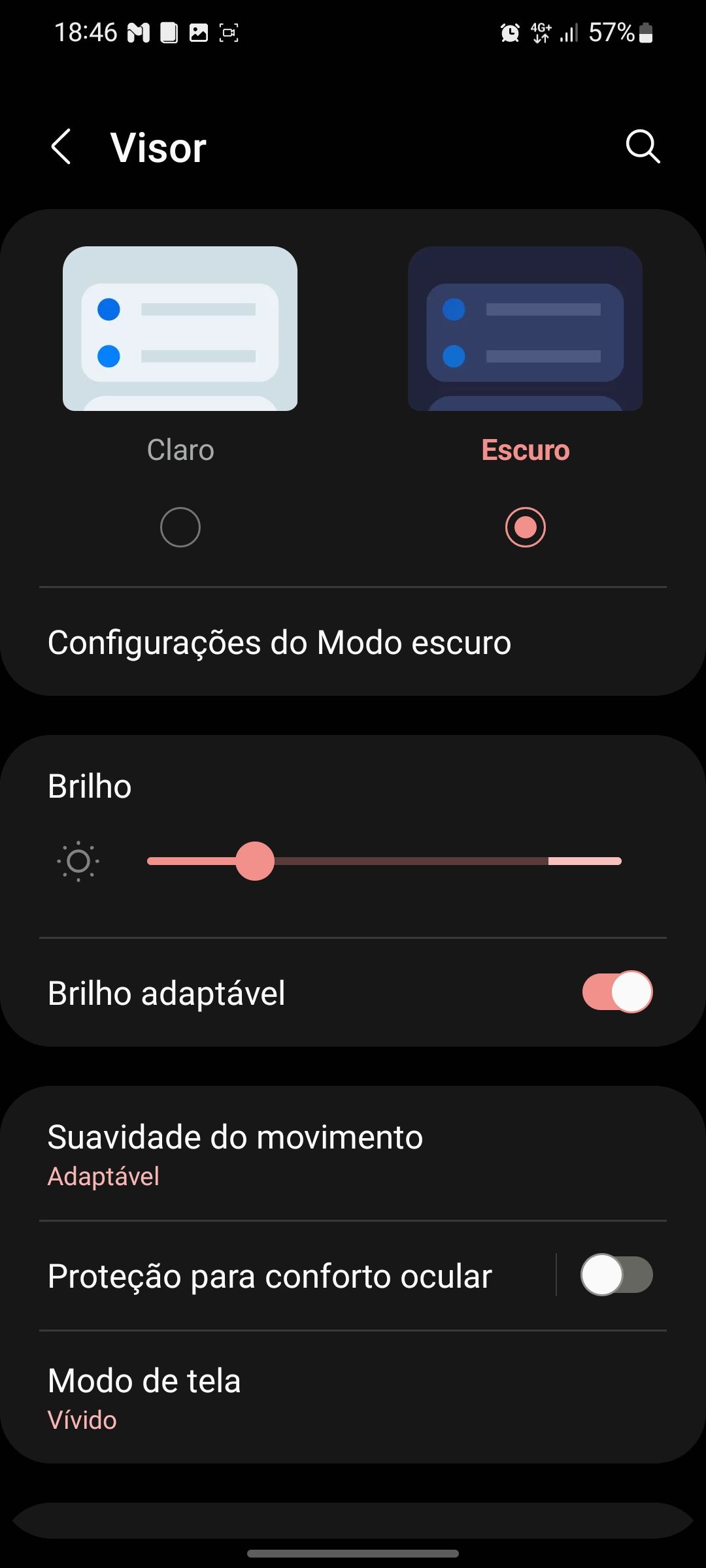The width and height of the screenshot is (706, 1568).
Task: Tap the Escuro theme preview image
Action: coord(525,329)
